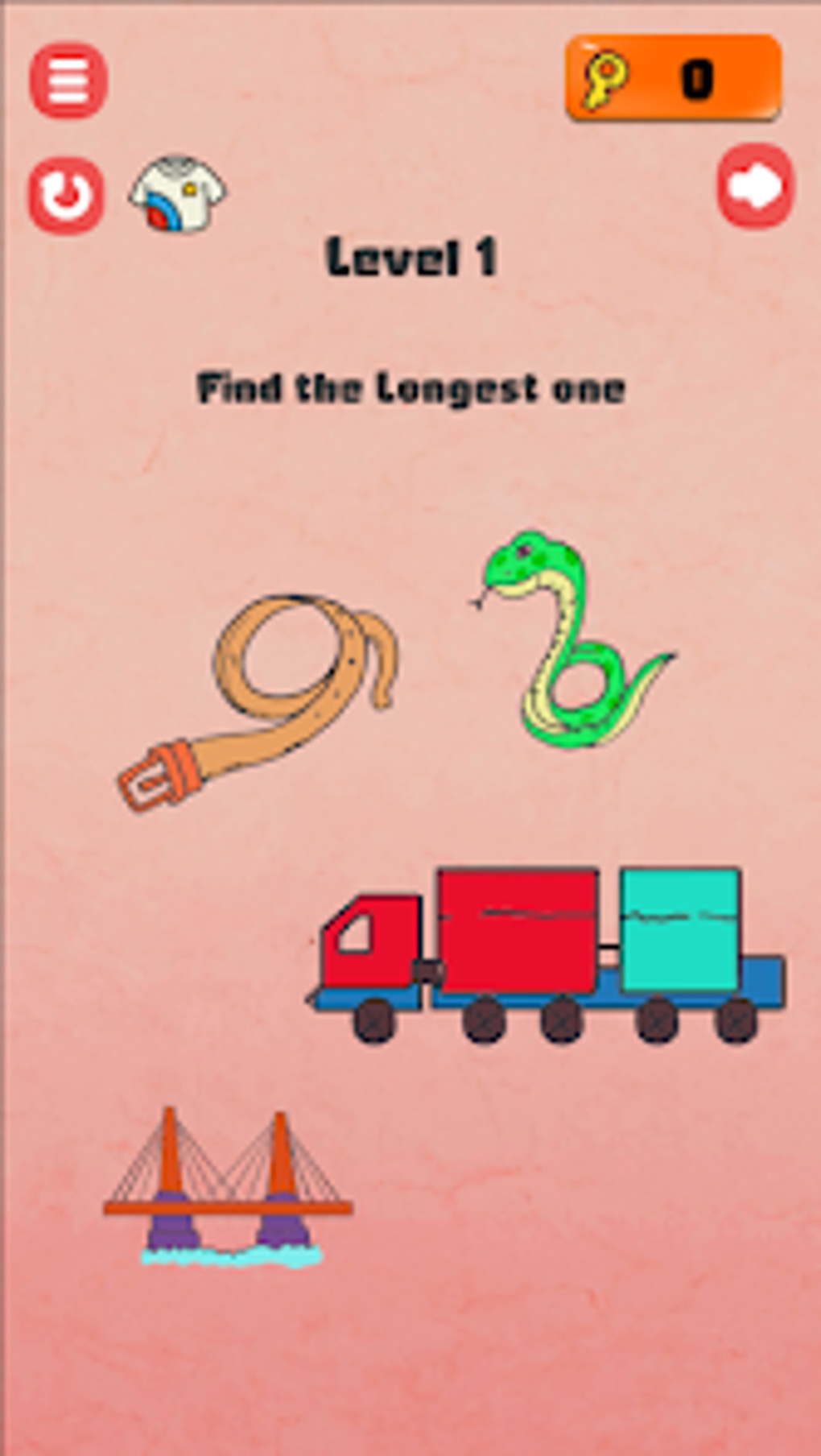The height and width of the screenshot is (1456, 821).
Task: Tap the orange key banner
Action: point(676,80)
